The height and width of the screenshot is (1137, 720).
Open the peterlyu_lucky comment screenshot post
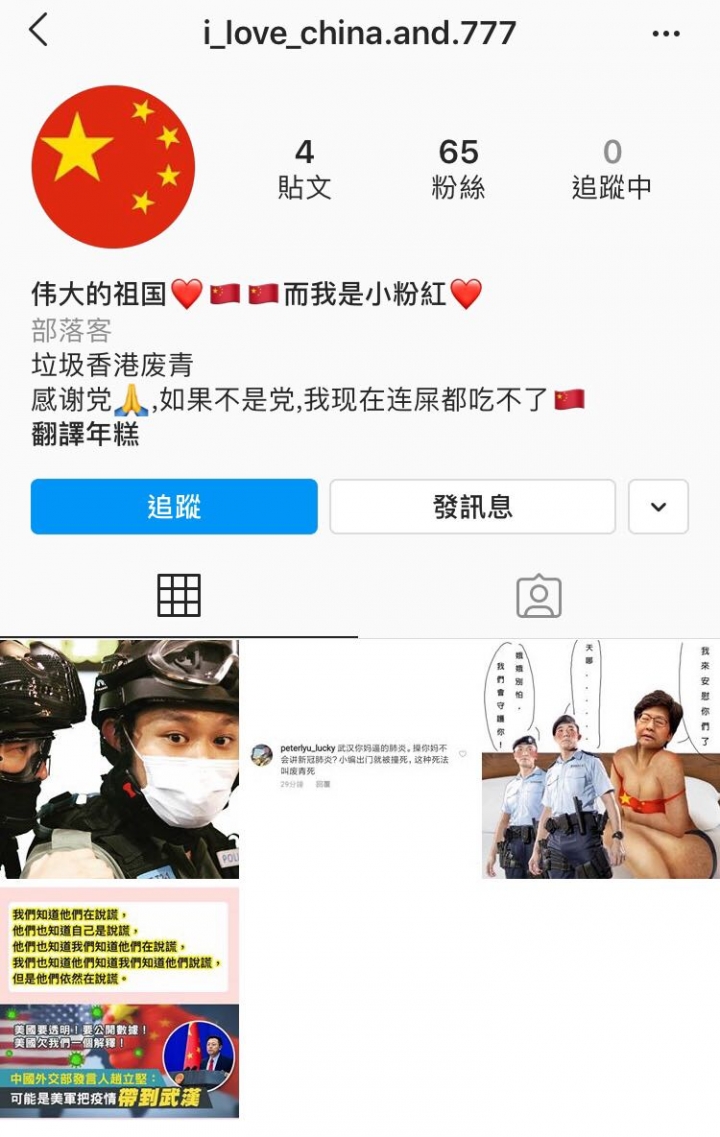click(359, 759)
